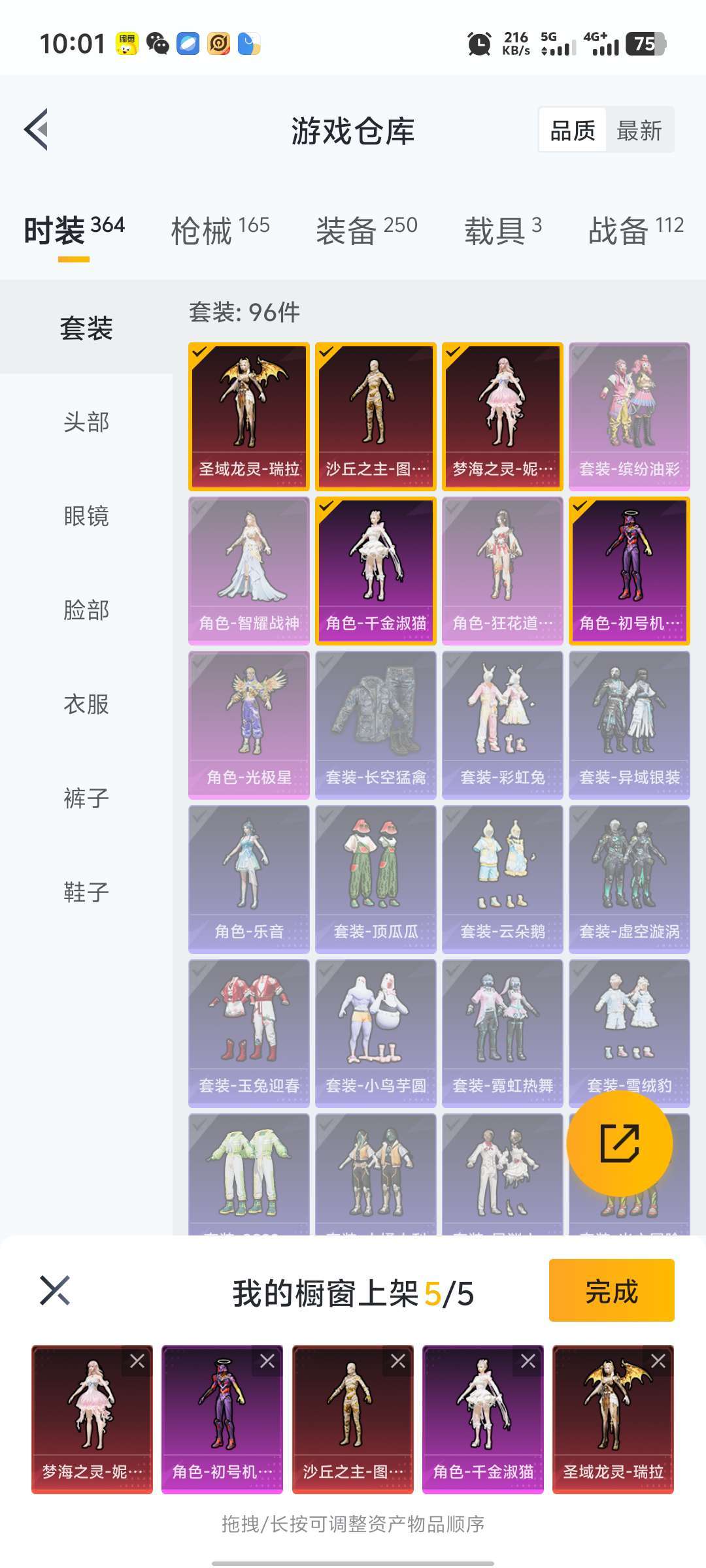706x1568 pixels.
Task: Tap the 套装-彩虹兔 outfit tile
Action: (x=503, y=725)
